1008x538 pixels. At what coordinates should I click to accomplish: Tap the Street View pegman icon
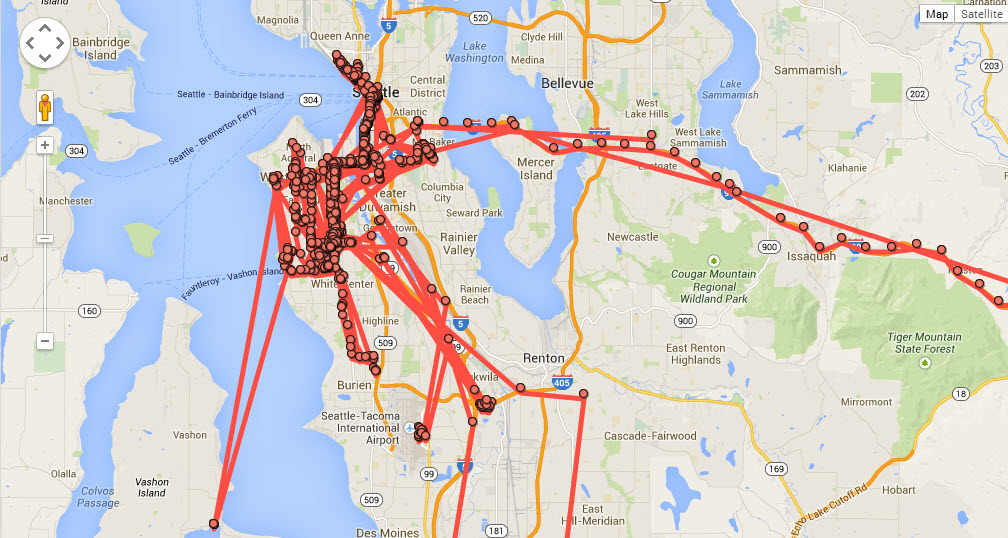[x=44, y=105]
